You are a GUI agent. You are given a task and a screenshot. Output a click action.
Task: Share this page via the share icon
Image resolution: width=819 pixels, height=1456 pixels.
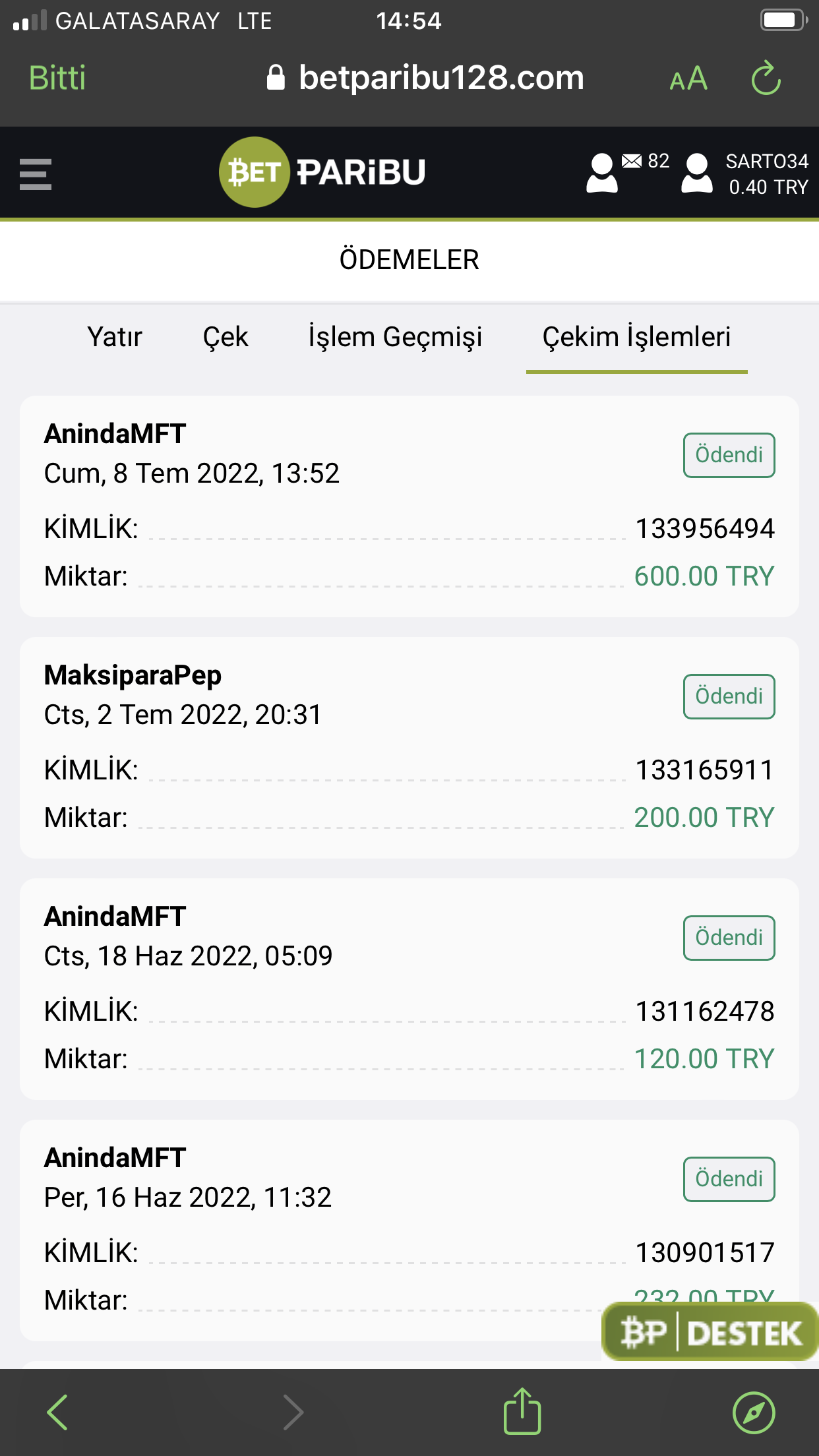(522, 1412)
